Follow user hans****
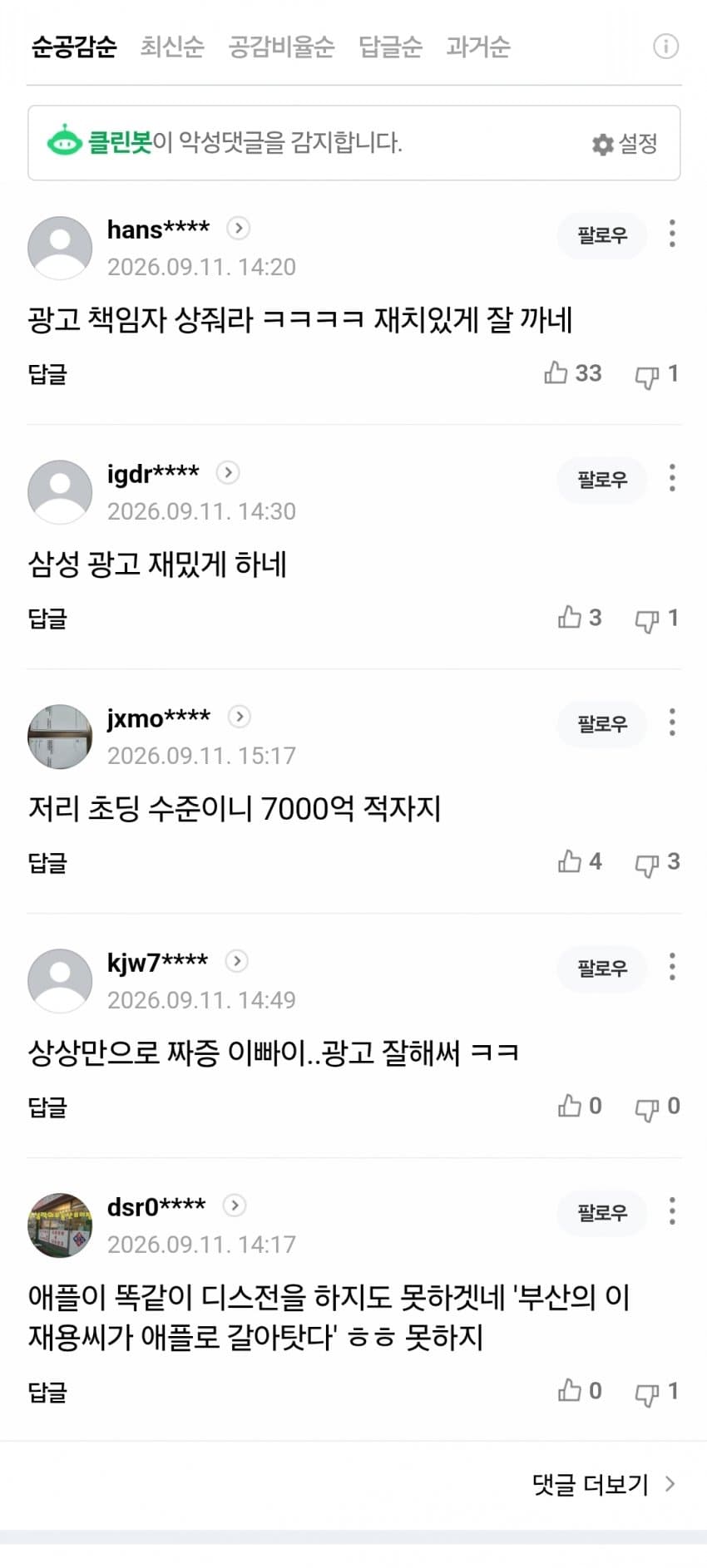 coord(602,235)
